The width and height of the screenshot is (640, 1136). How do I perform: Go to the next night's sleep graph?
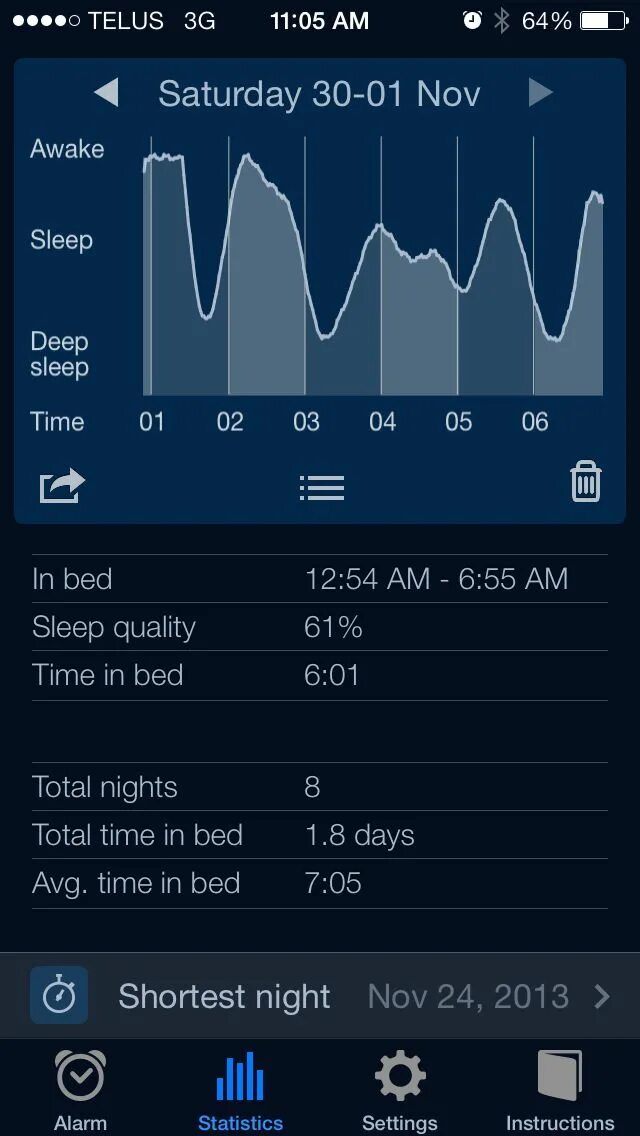click(x=540, y=93)
